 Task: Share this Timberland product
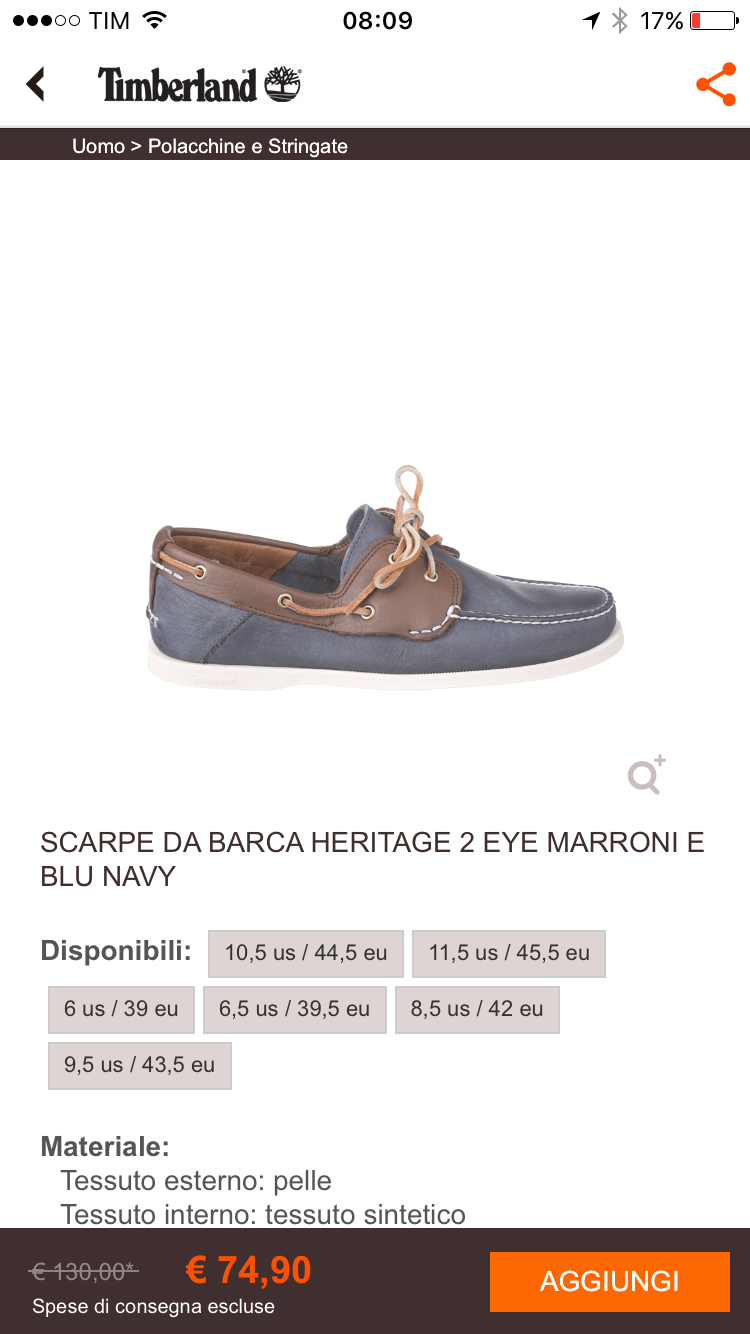[715, 85]
